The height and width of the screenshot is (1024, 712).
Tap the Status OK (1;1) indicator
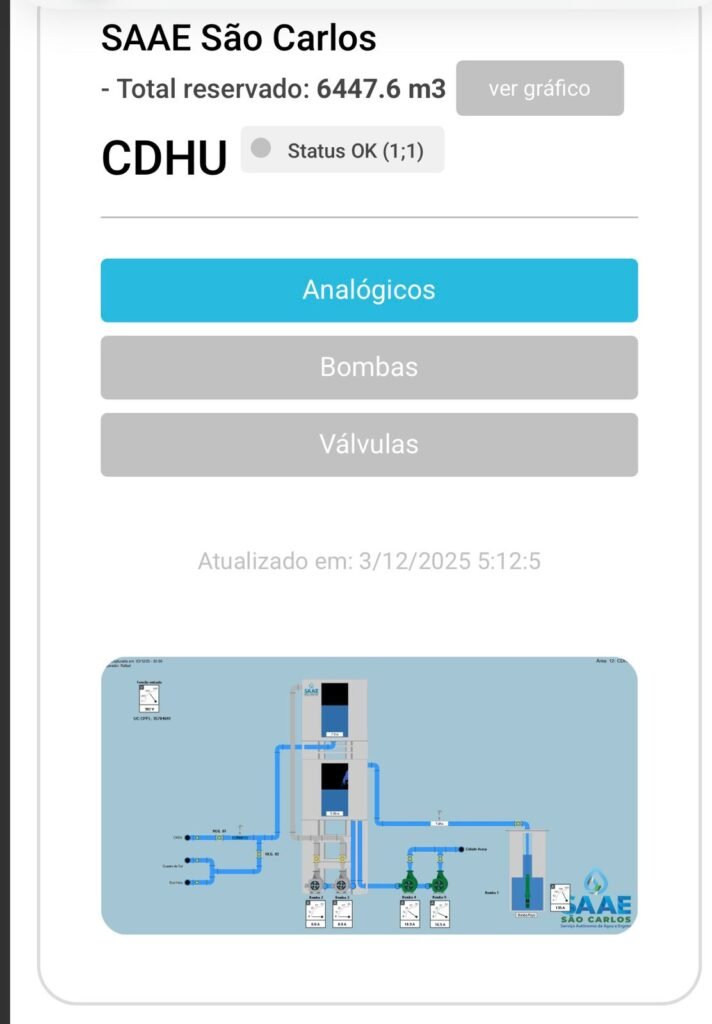[x=342, y=151]
